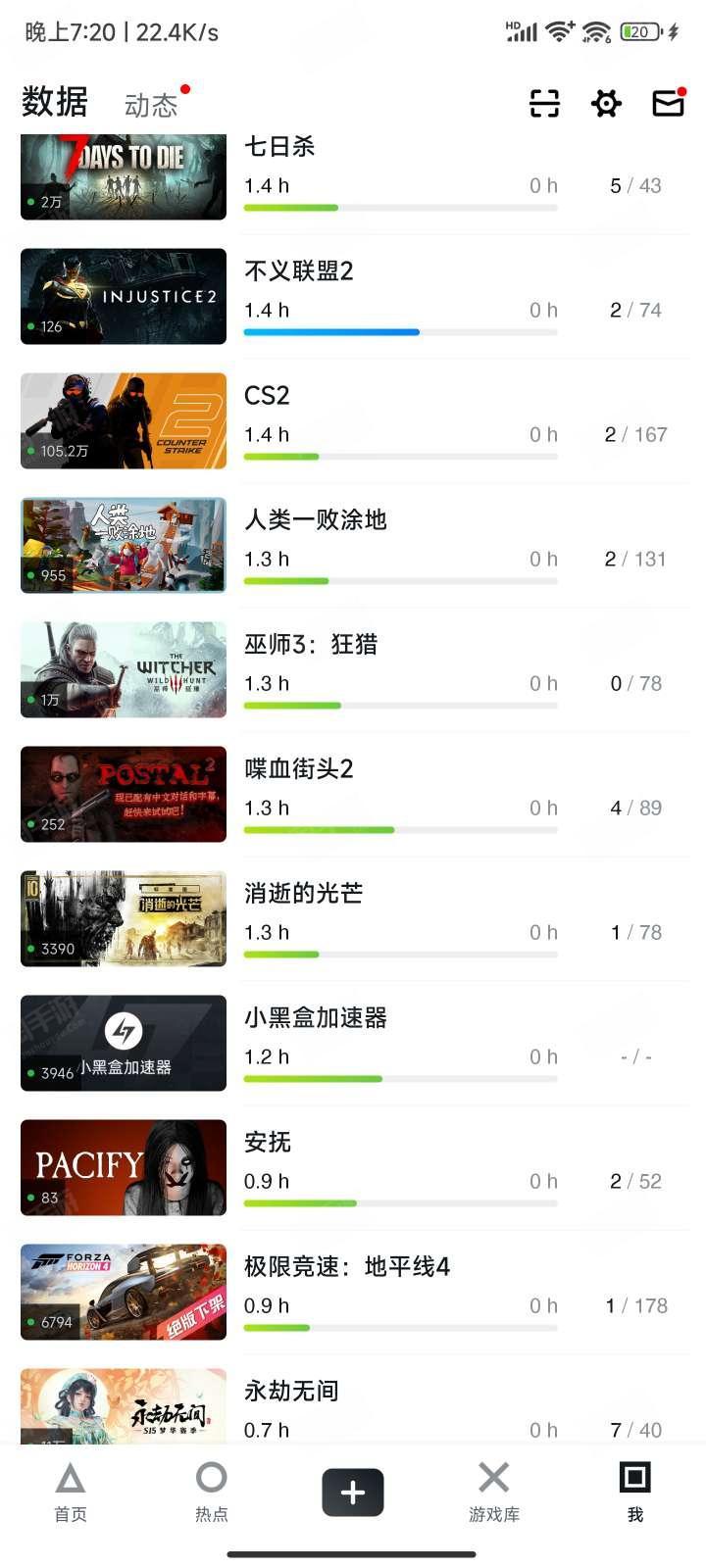Open the settings gear
The height and width of the screenshot is (1568, 706).
[x=606, y=103]
